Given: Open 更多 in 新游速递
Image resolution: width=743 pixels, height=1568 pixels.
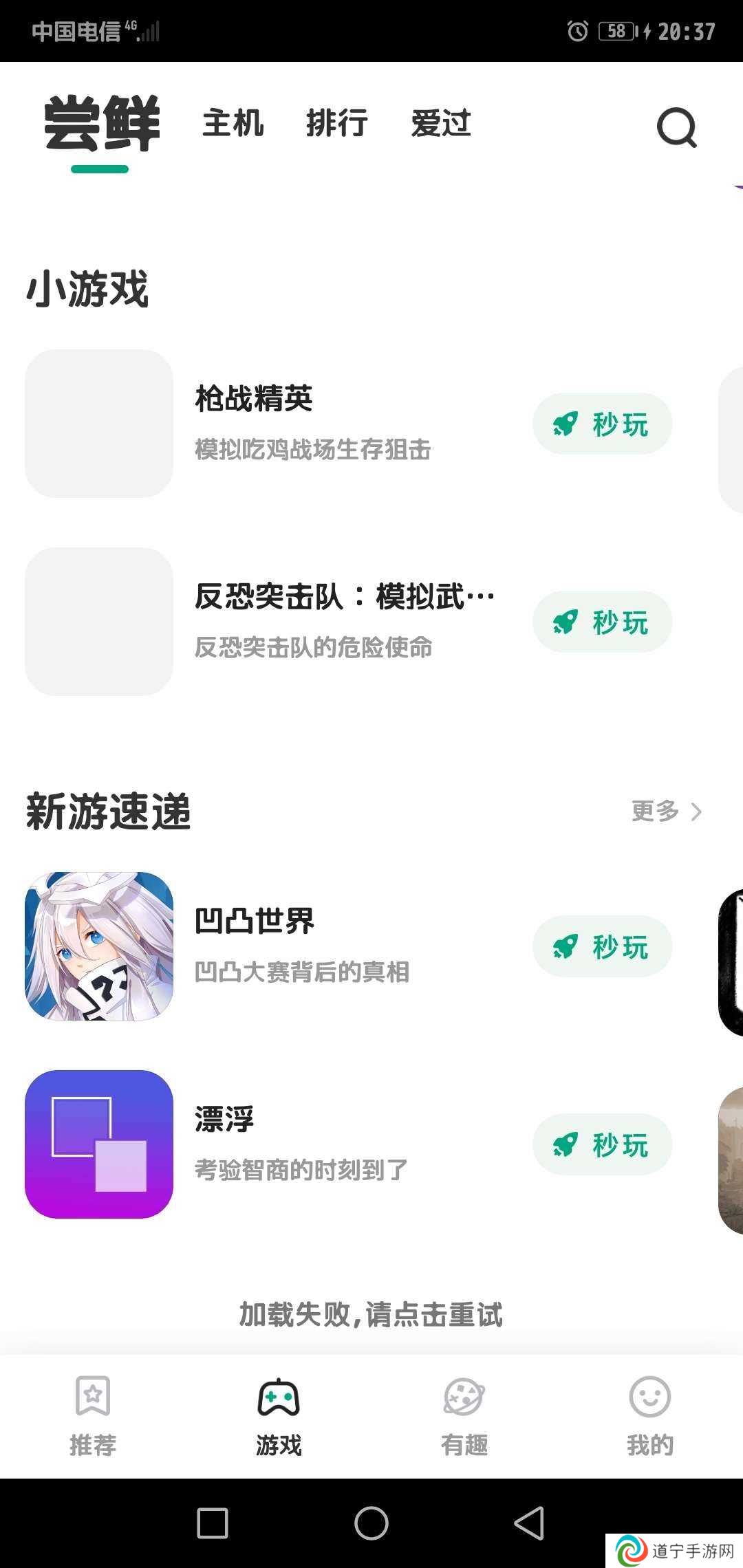Looking at the screenshot, I should (666, 812).
